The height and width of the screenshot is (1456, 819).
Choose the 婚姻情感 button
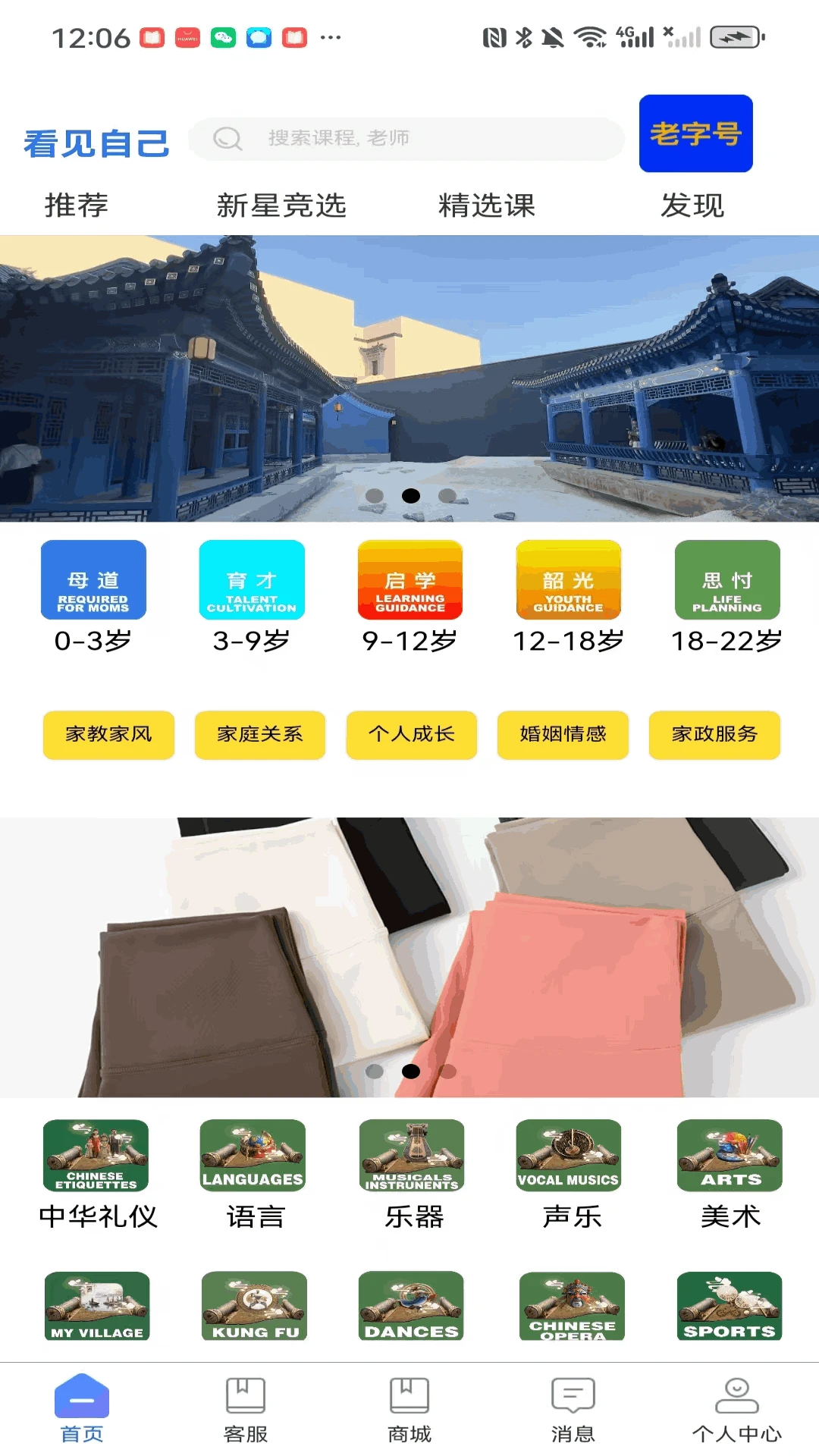coord(563,734)
